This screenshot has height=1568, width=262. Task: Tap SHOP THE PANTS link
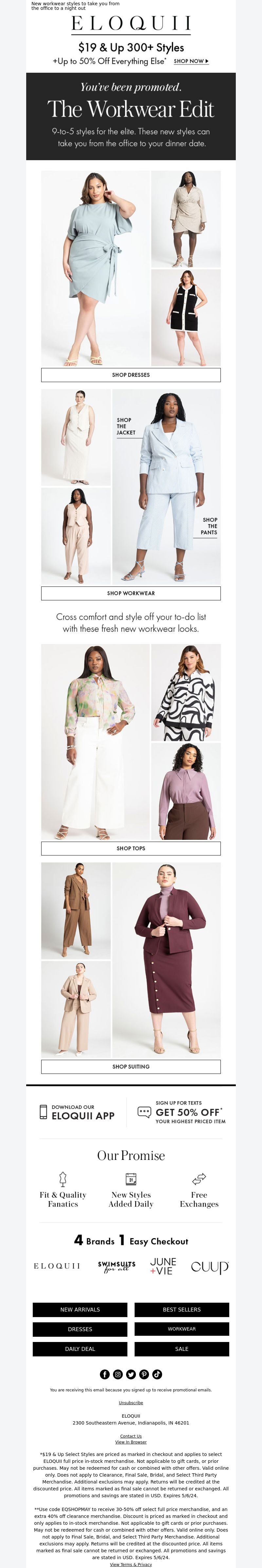(x=209, y=526)
